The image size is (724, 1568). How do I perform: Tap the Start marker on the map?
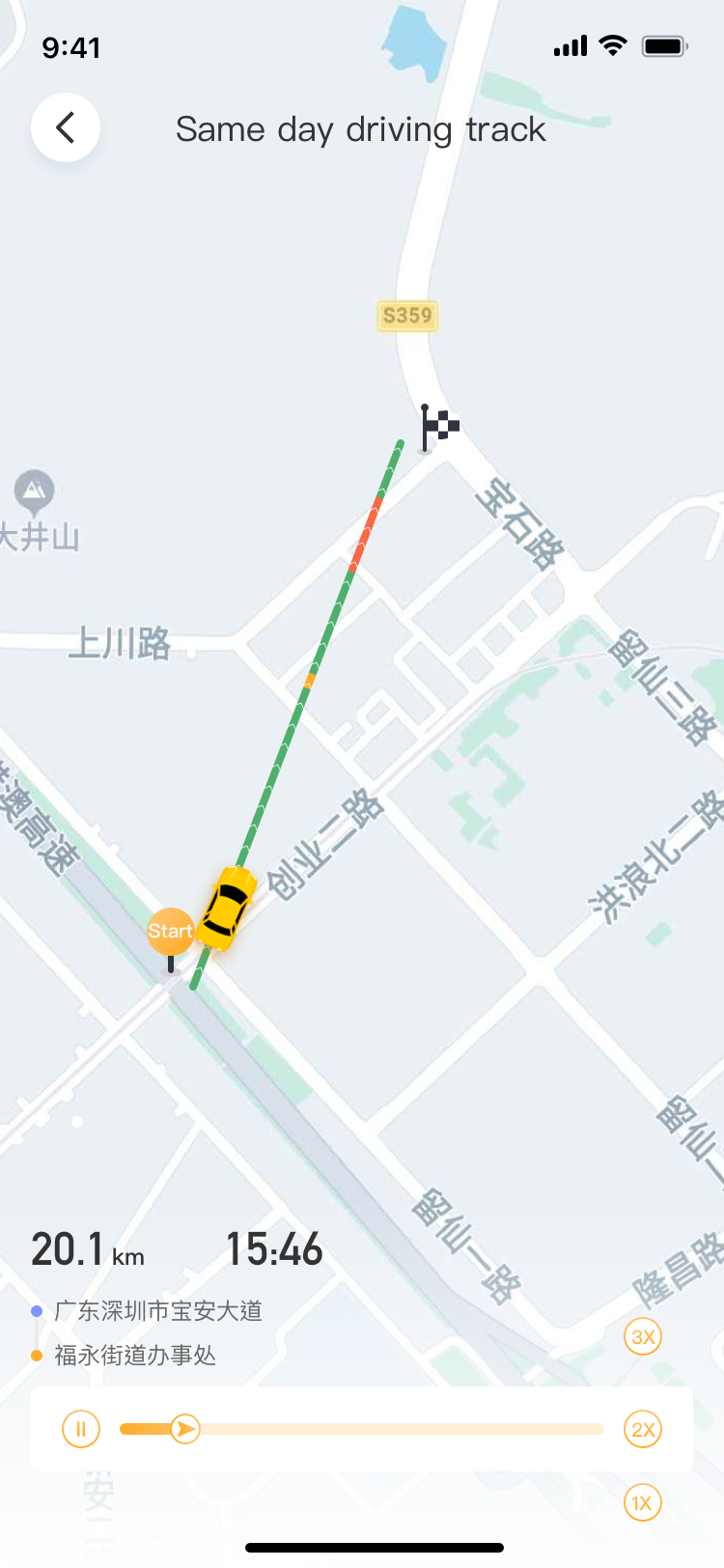[170, 933]
